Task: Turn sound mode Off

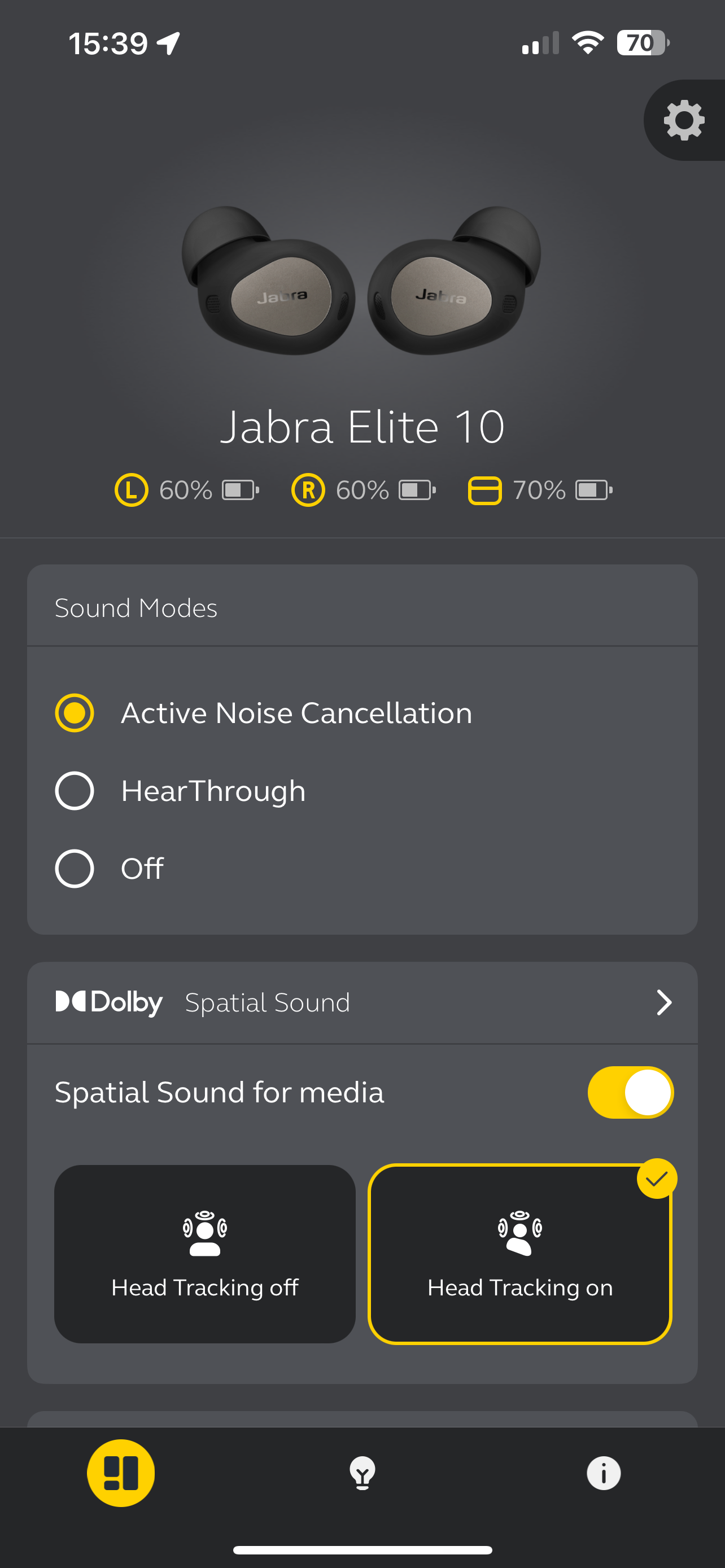Action: (x=75, y=869)
